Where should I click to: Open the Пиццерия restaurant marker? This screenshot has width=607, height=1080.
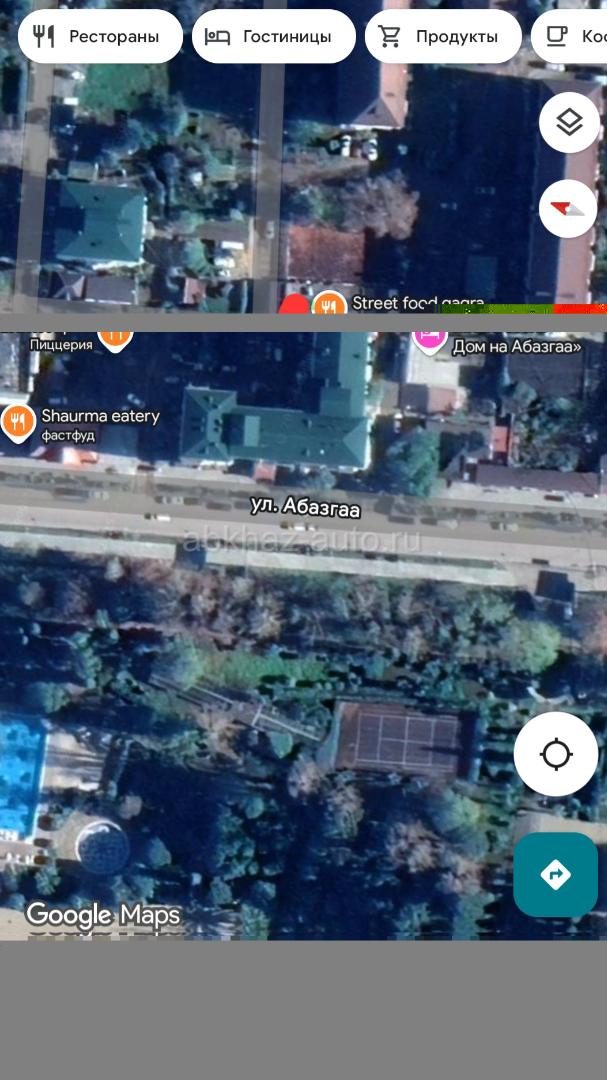tap(114, 340)
